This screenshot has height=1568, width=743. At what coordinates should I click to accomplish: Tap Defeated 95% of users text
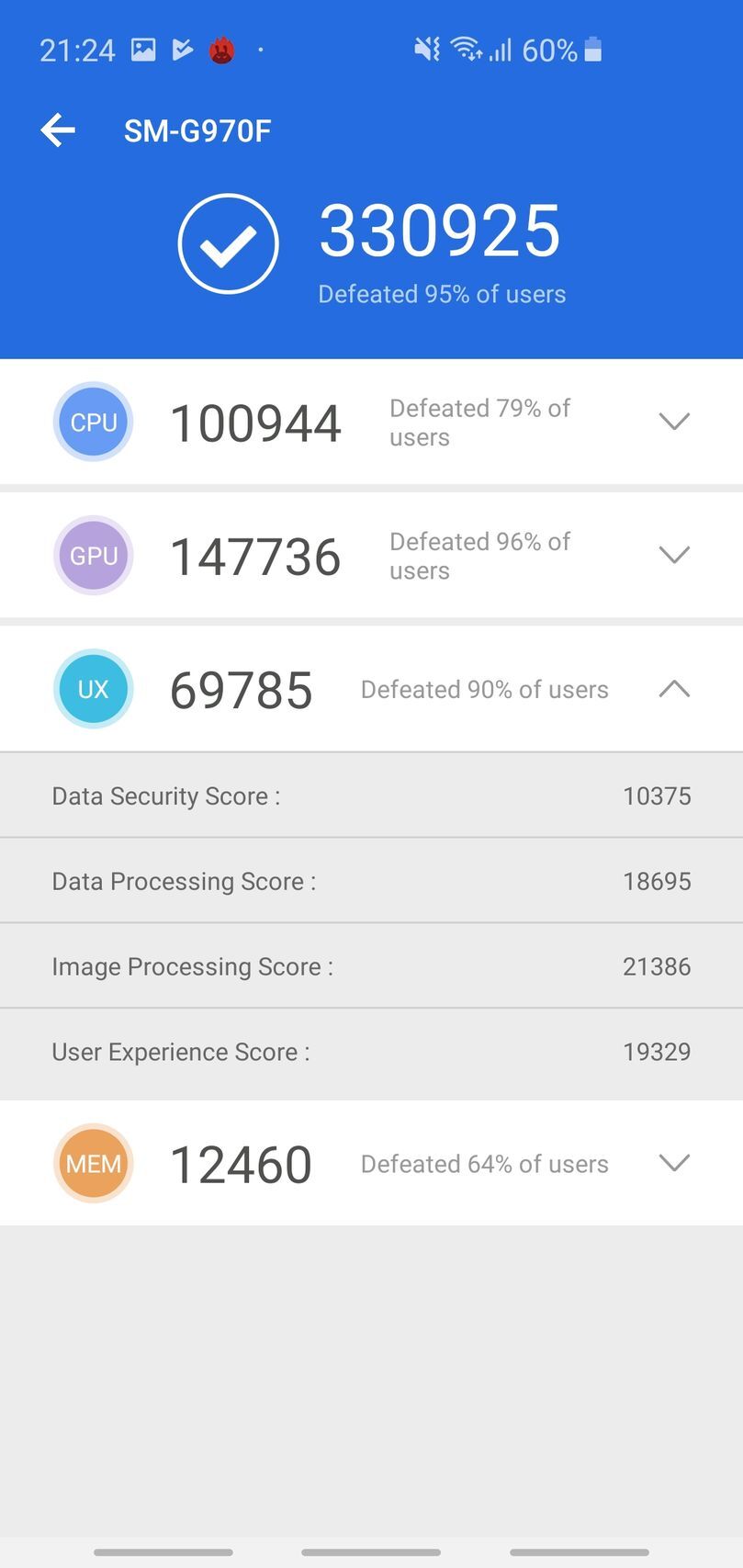[x=442, y=293]
